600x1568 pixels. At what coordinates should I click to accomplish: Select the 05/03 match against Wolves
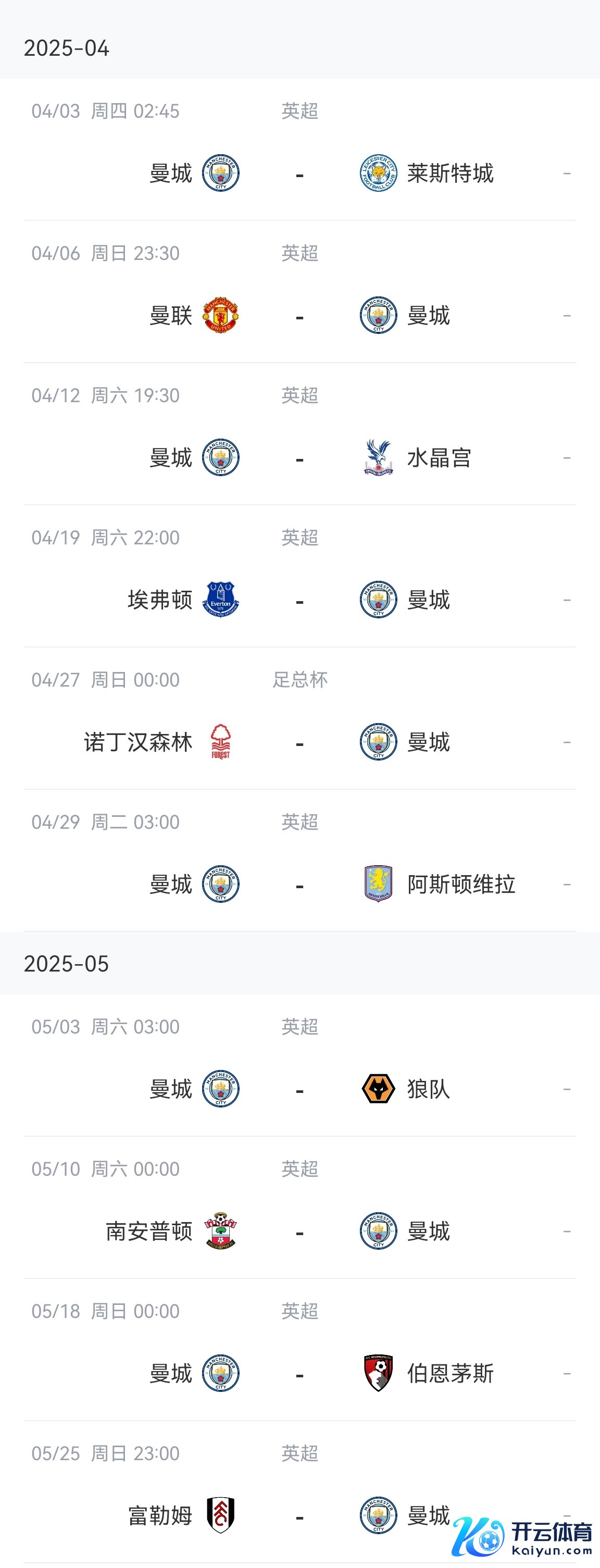[299, 1089]
